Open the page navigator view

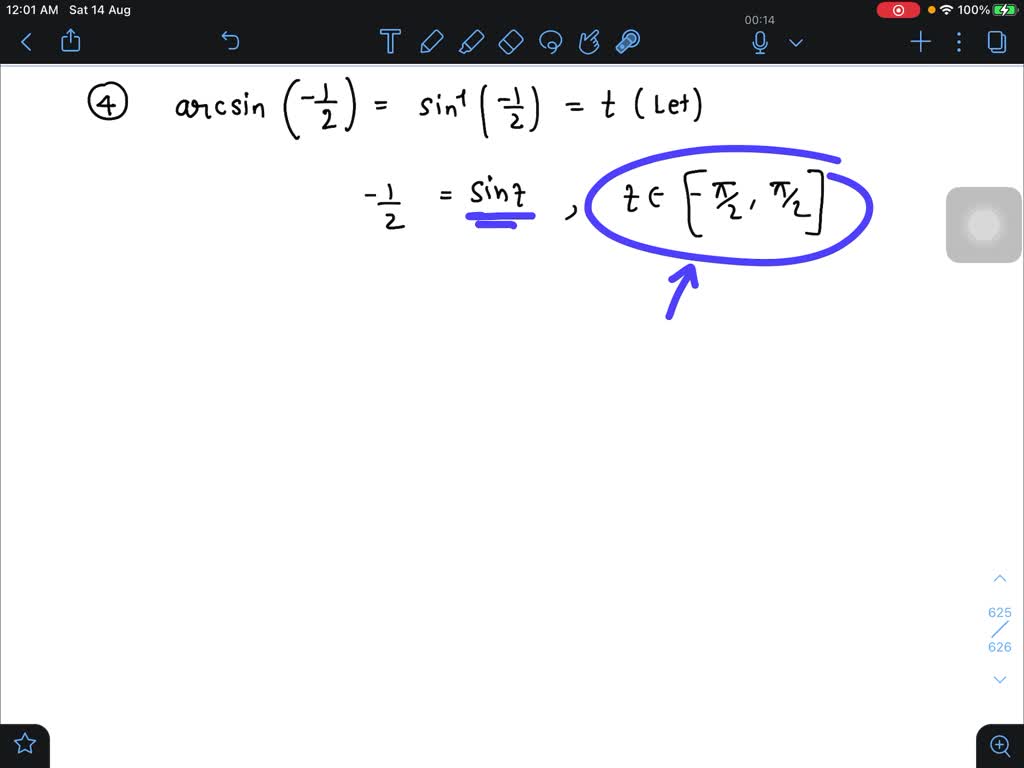(997, 41)
